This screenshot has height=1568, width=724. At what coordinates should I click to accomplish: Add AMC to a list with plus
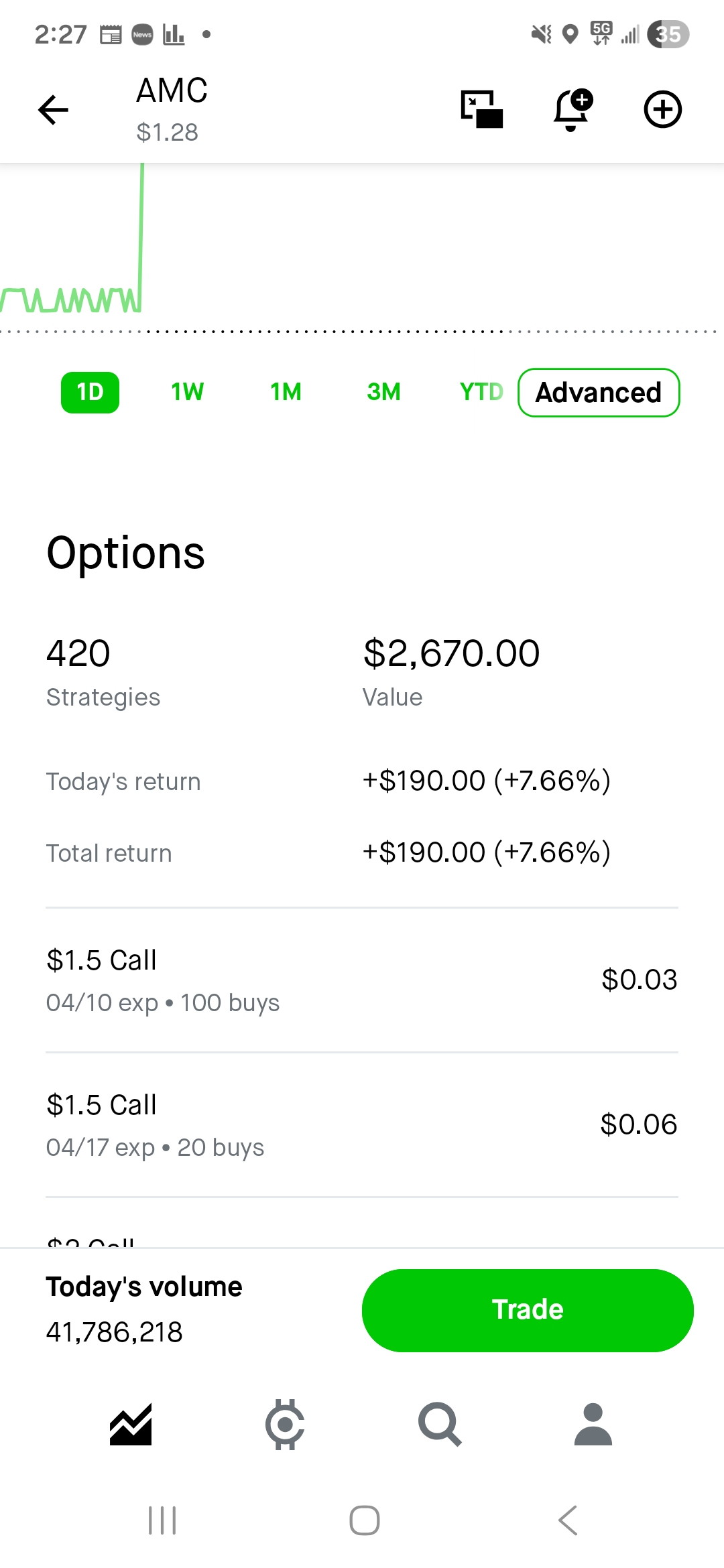662,109
